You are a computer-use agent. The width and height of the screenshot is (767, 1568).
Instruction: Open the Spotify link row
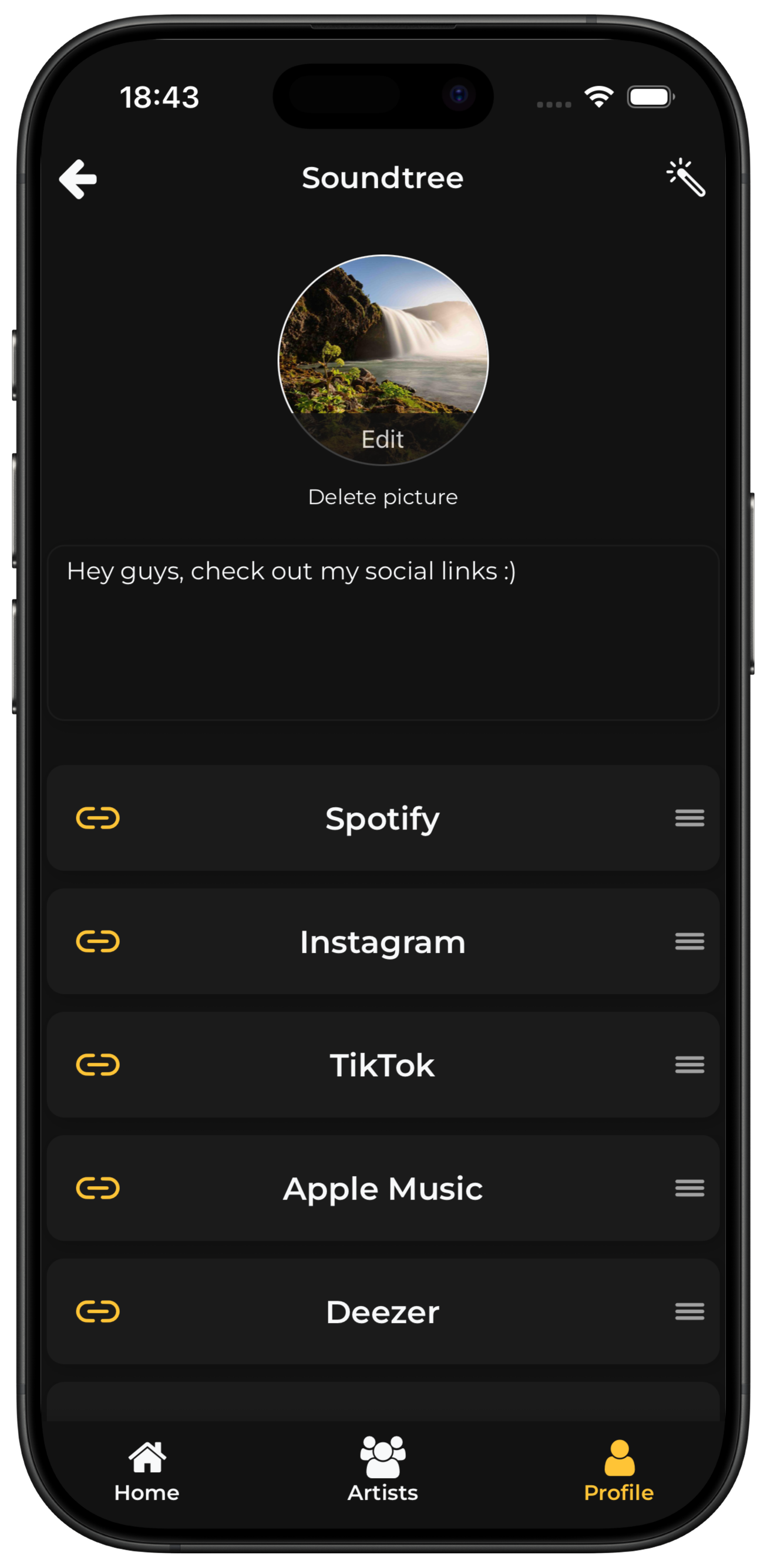click(x=382, y=818)
